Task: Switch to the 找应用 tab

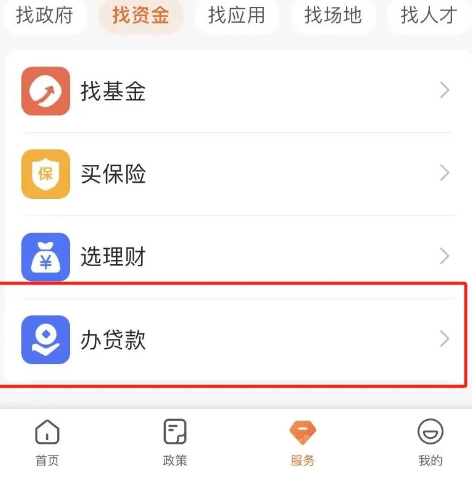Action: (x=237, y=15)
